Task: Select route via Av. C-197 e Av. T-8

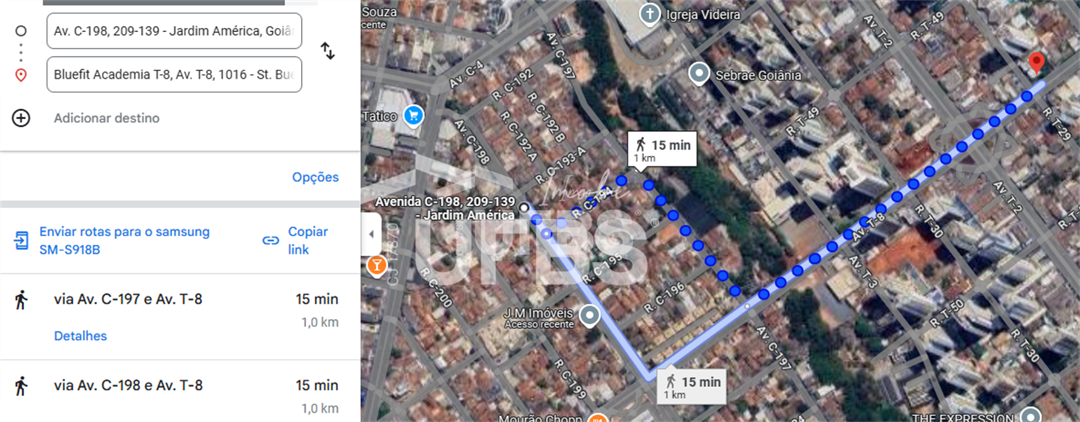Action: [128, 299]
